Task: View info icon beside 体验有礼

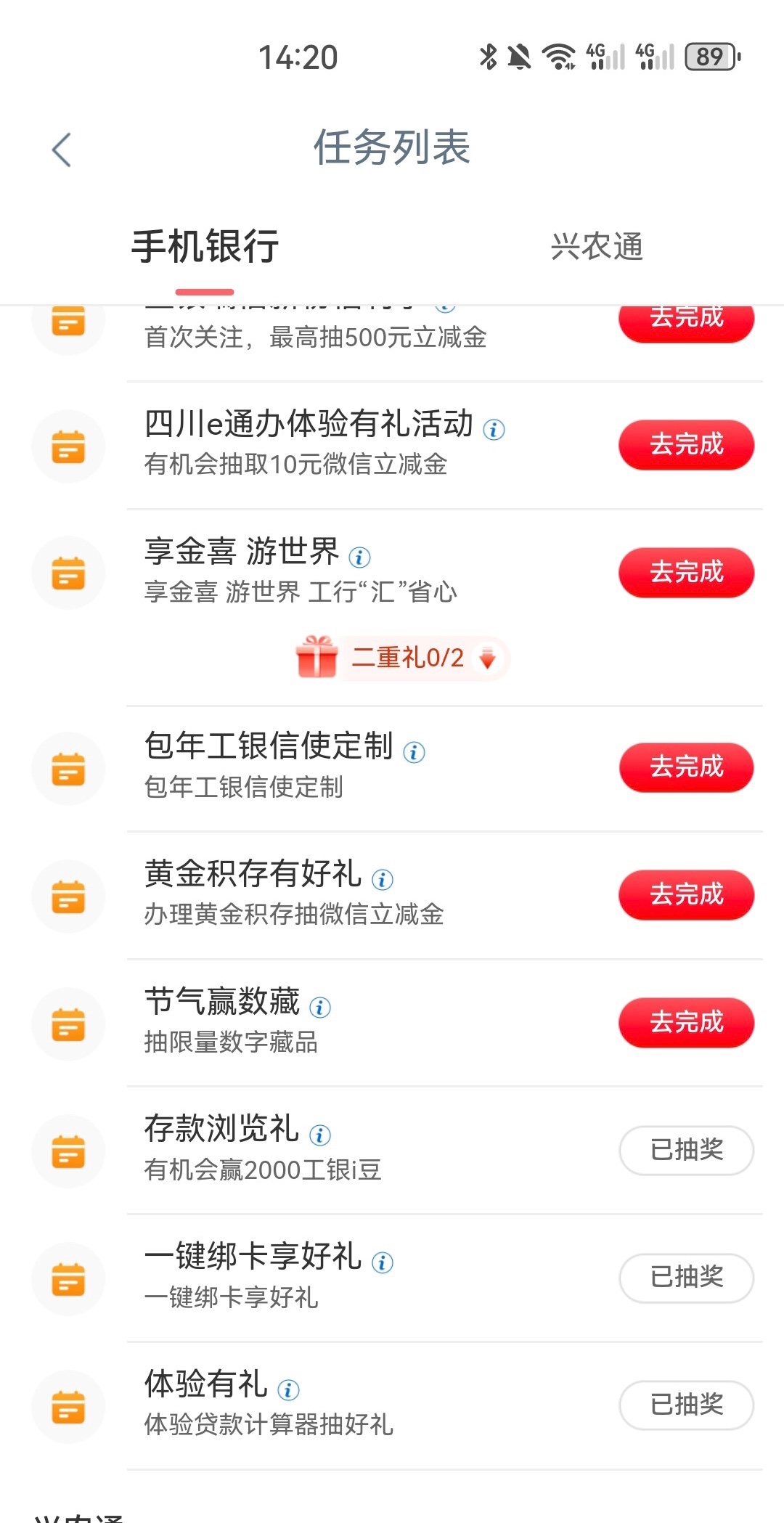Action: tap(289, 1390)
